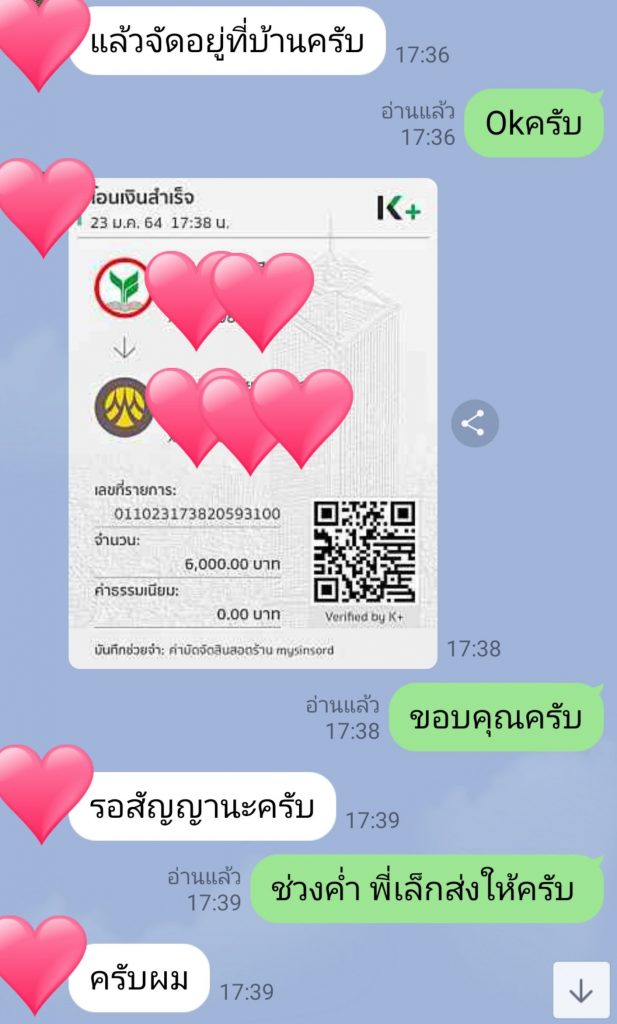
Task: Jump to latest message with down arrow
Action: [x=581, y=990]
